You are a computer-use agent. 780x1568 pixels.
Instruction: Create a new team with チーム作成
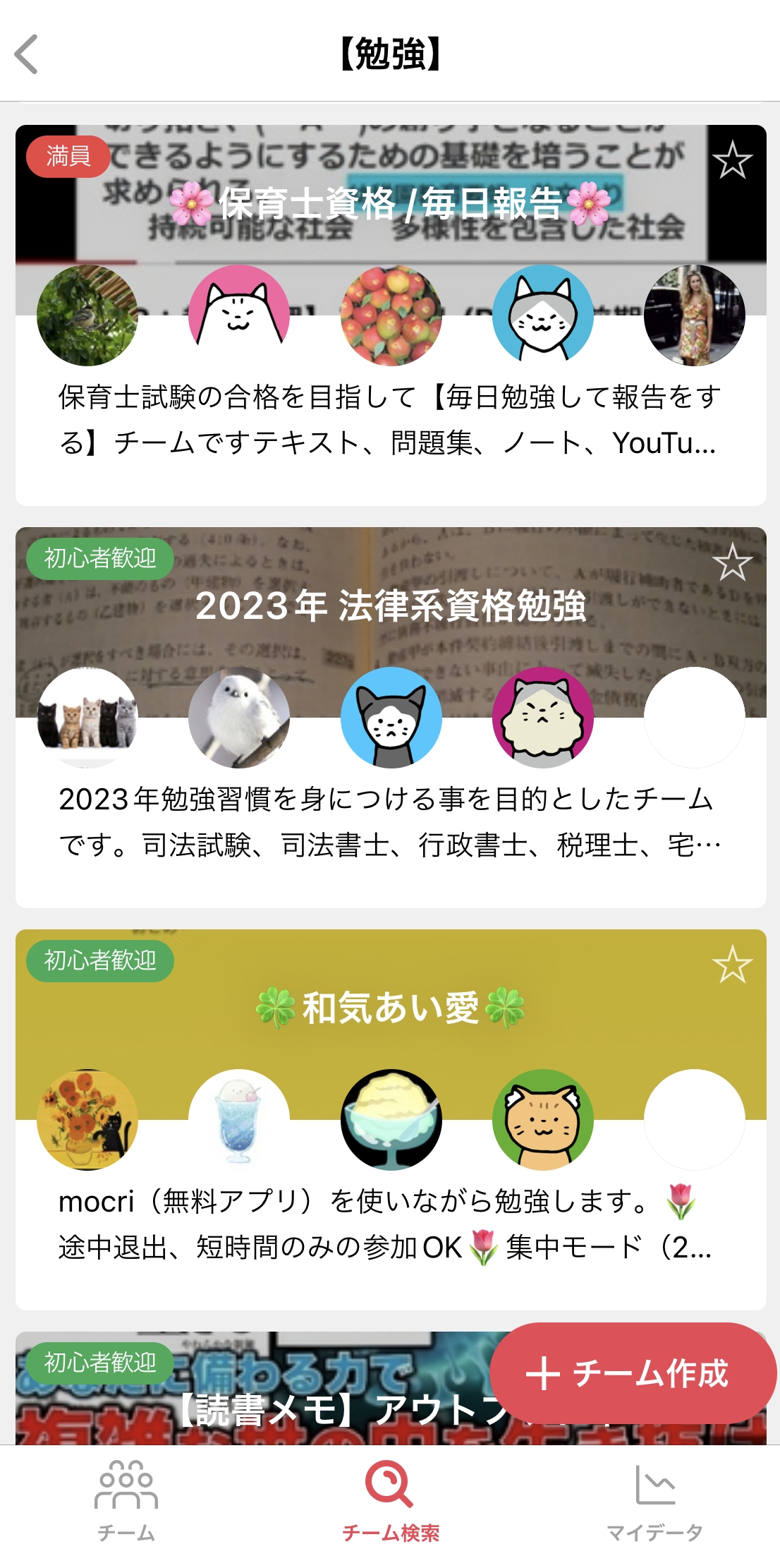(x=633, y=1373)
